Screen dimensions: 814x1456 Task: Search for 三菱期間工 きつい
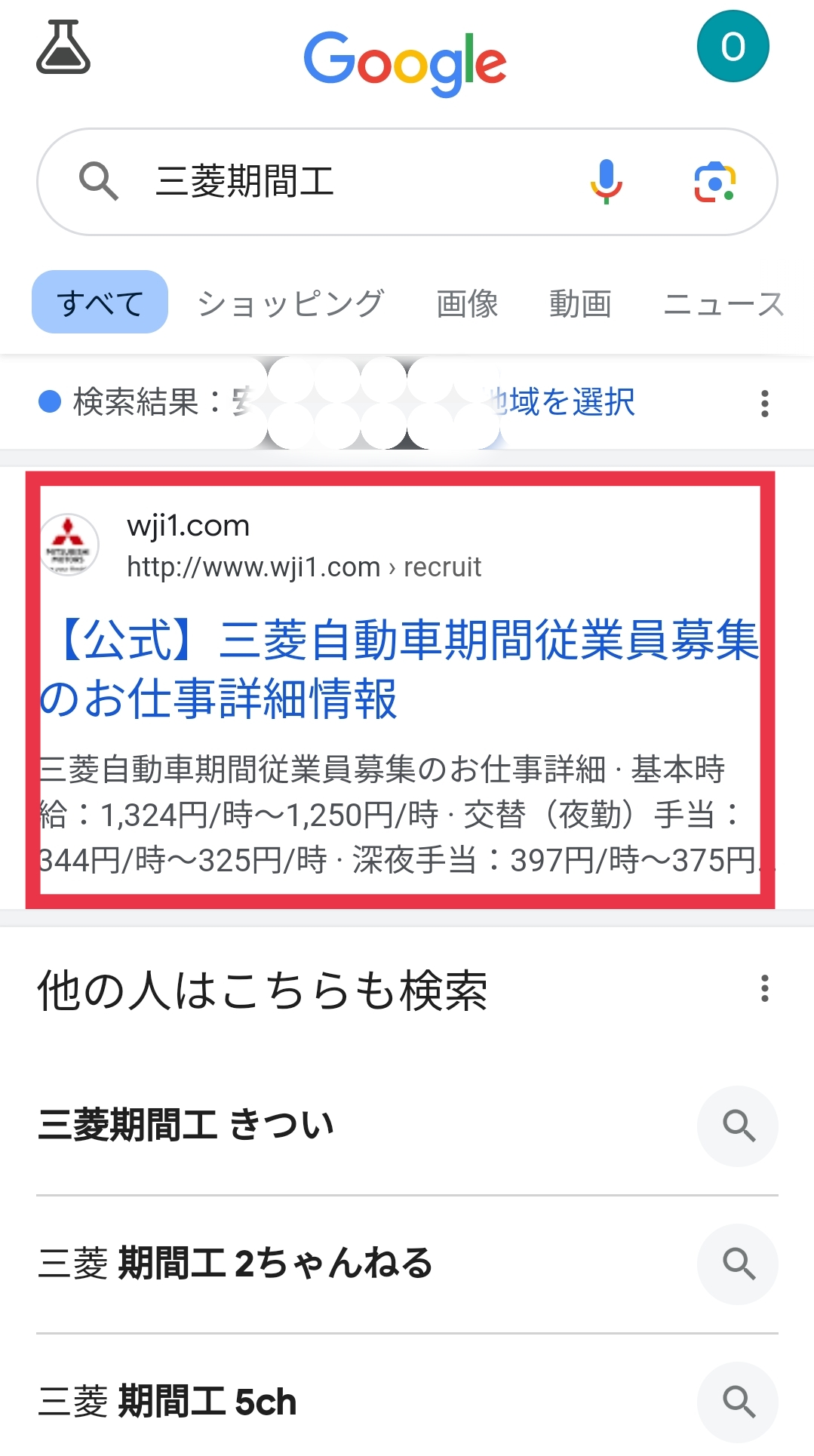click(x=407, y=1126)
